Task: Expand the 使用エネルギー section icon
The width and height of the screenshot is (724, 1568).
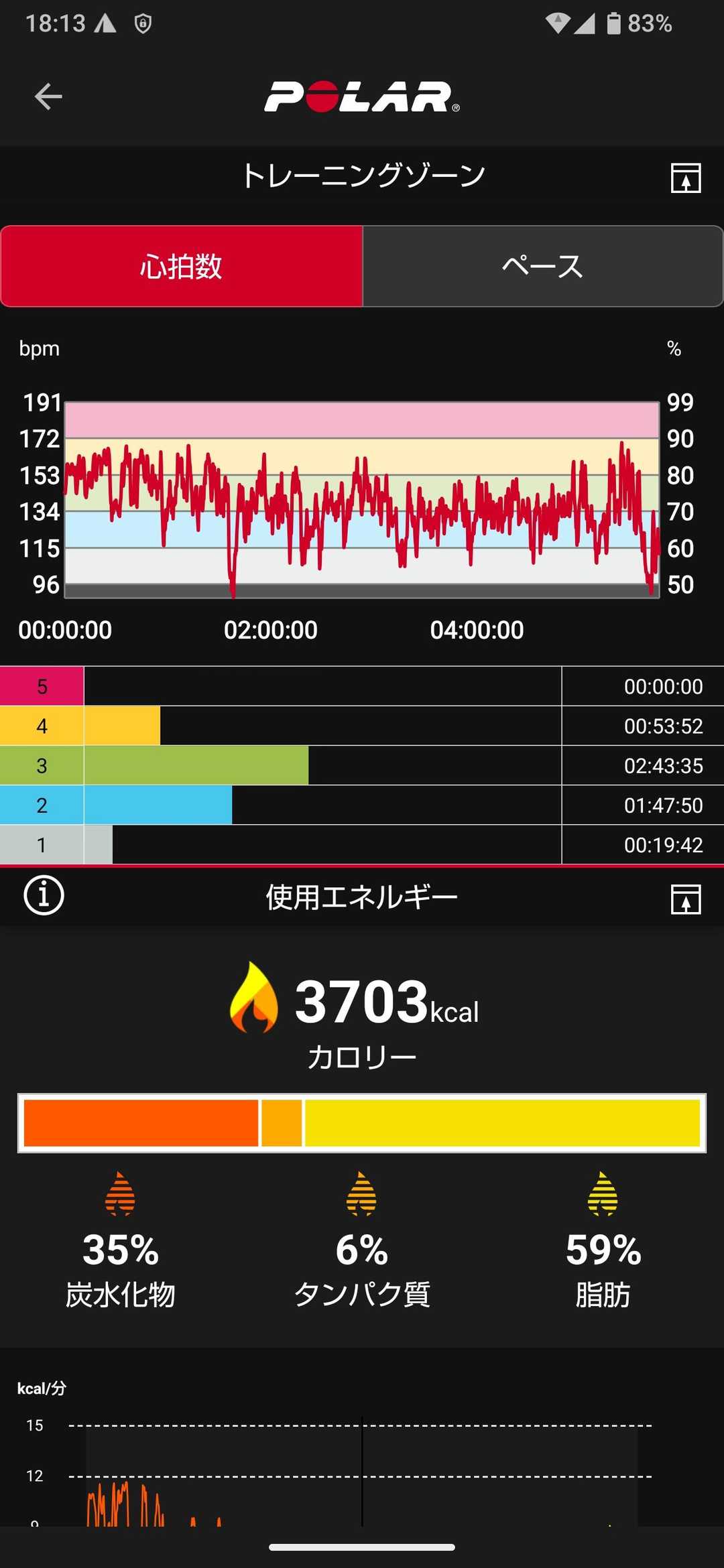Action: (x=686, y=899)
